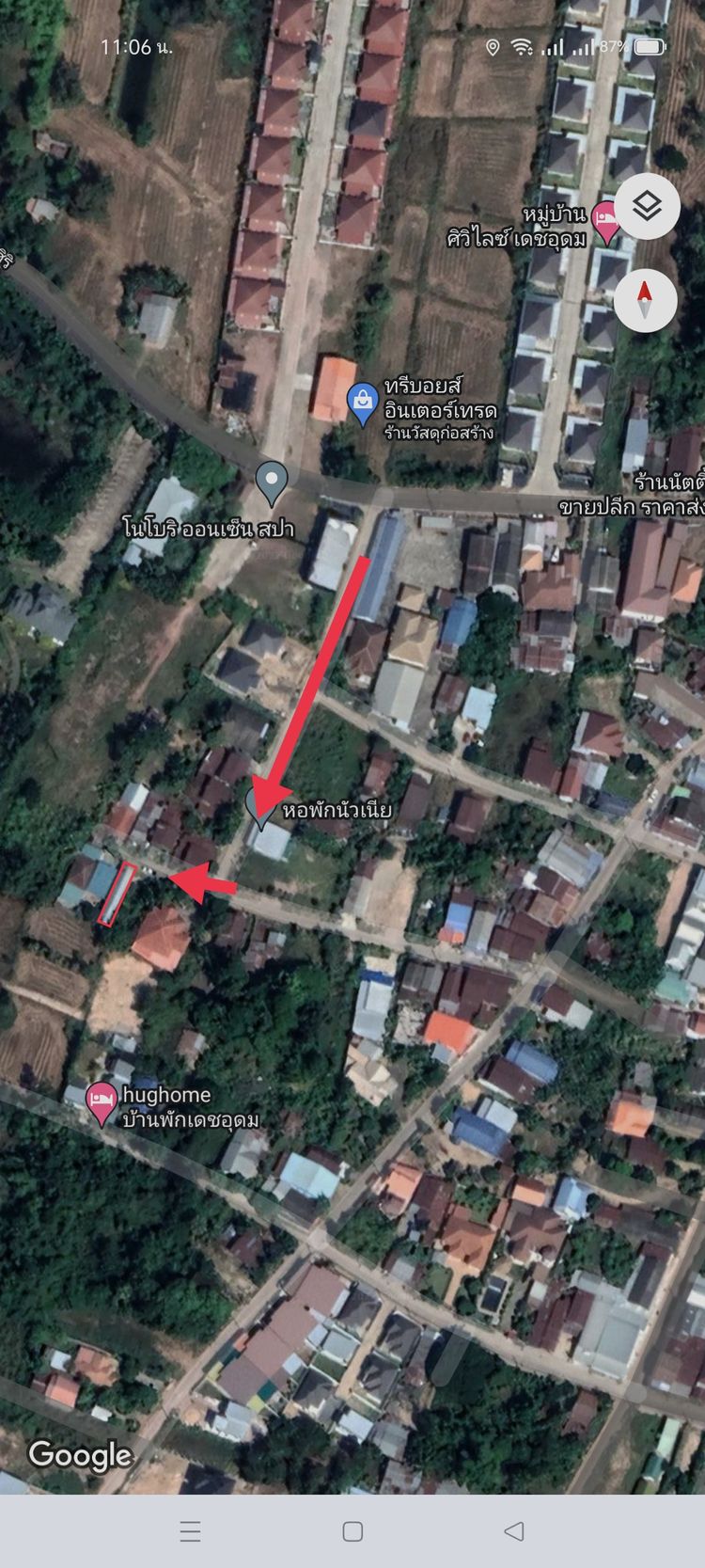
Task: Open the map layers button
Action: (x=646, y=206)
